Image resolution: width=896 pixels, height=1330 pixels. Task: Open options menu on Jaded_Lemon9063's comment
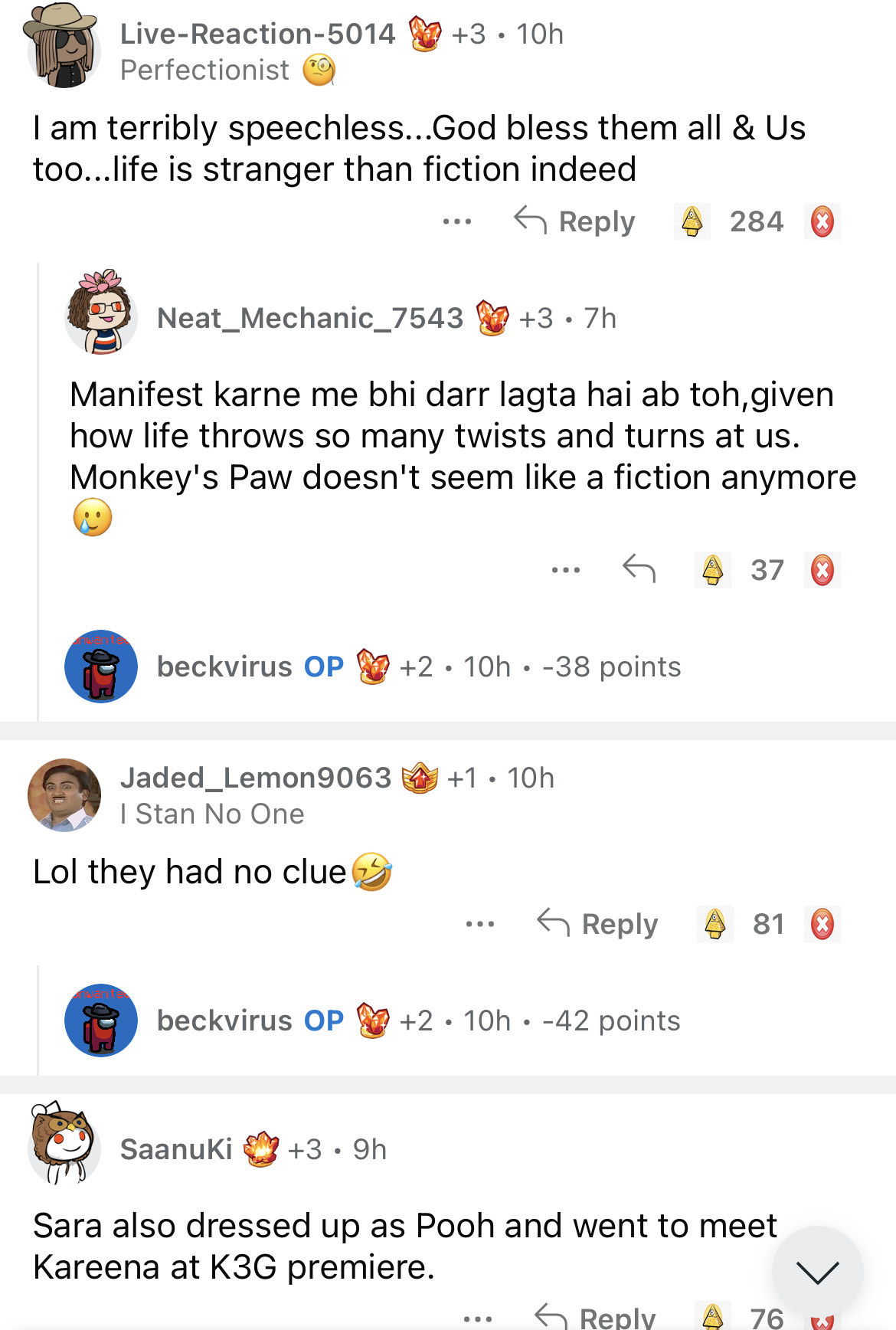click(480, 923)
